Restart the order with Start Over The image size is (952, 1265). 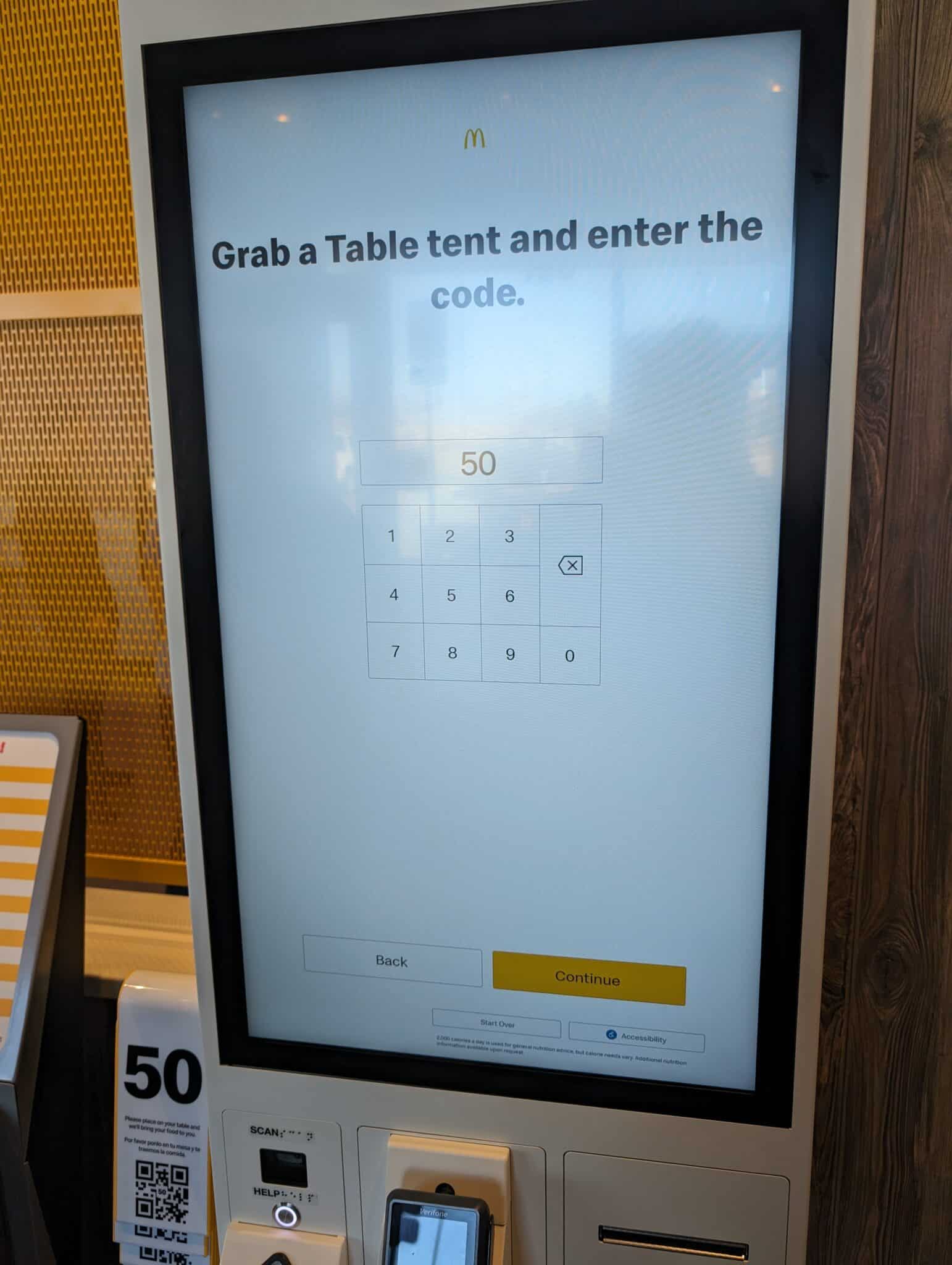[x=497, y=1023]
